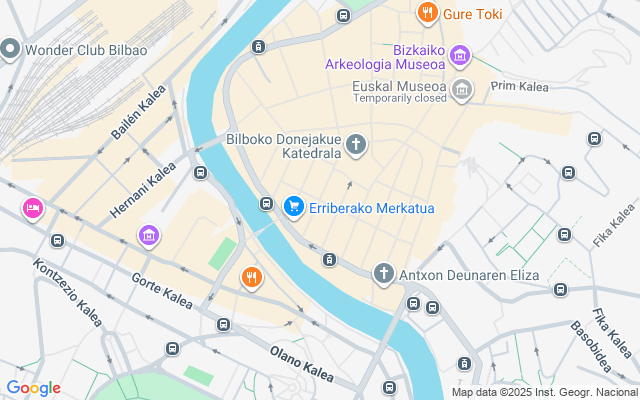Tap the unlabeled orange restaurant pin near Gorte Kalea
The image size is (640, 400).
(252, 278)
